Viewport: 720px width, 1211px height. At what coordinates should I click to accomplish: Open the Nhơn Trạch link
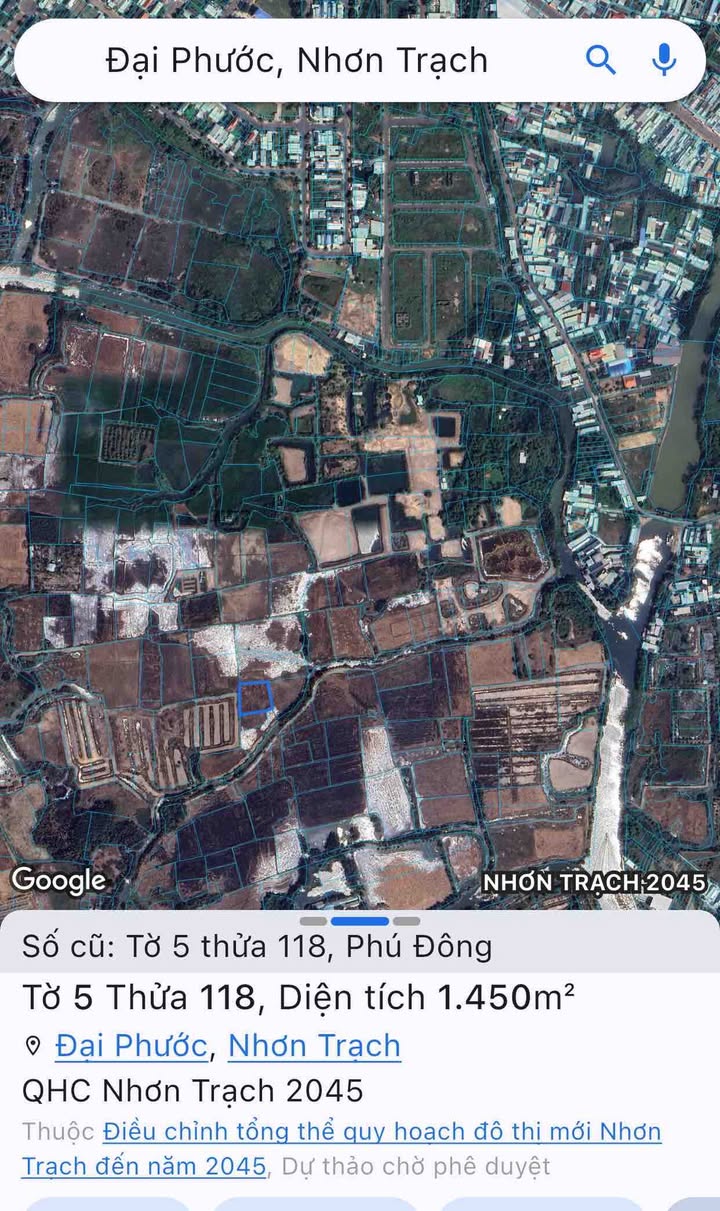(314, 1046)
